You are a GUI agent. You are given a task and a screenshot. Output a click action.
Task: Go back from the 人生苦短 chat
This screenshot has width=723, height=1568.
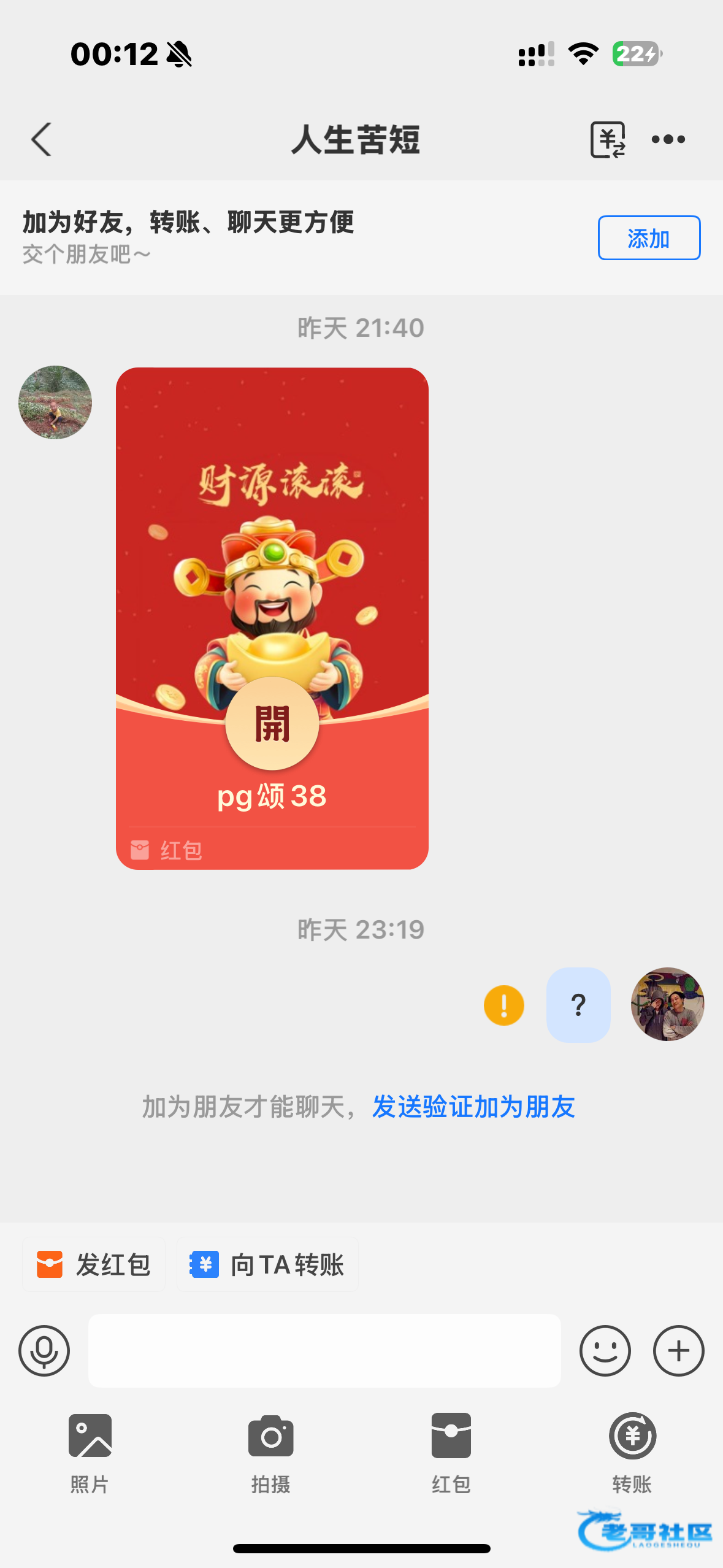(41, 139)
